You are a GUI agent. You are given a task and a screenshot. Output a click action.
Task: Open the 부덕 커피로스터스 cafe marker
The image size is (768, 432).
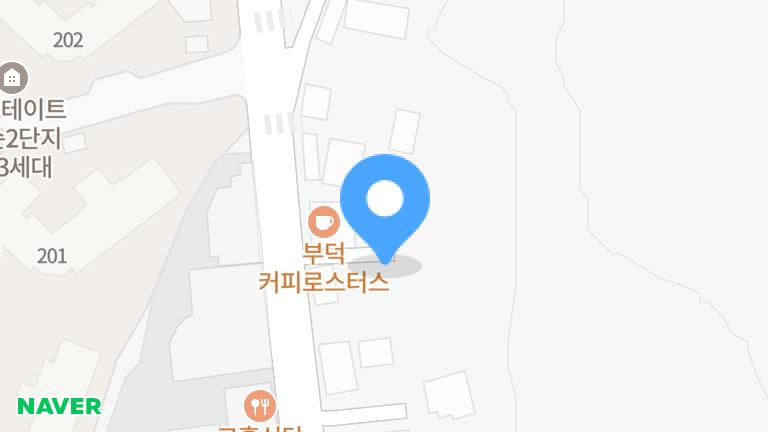[x=323, y=220]
